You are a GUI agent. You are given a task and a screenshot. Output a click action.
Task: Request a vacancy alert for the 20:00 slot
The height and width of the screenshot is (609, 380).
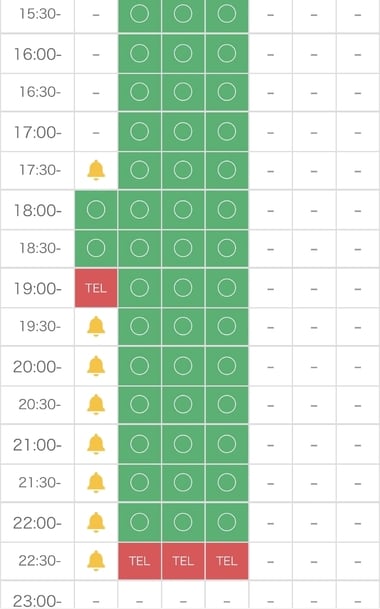click(96, 366)
